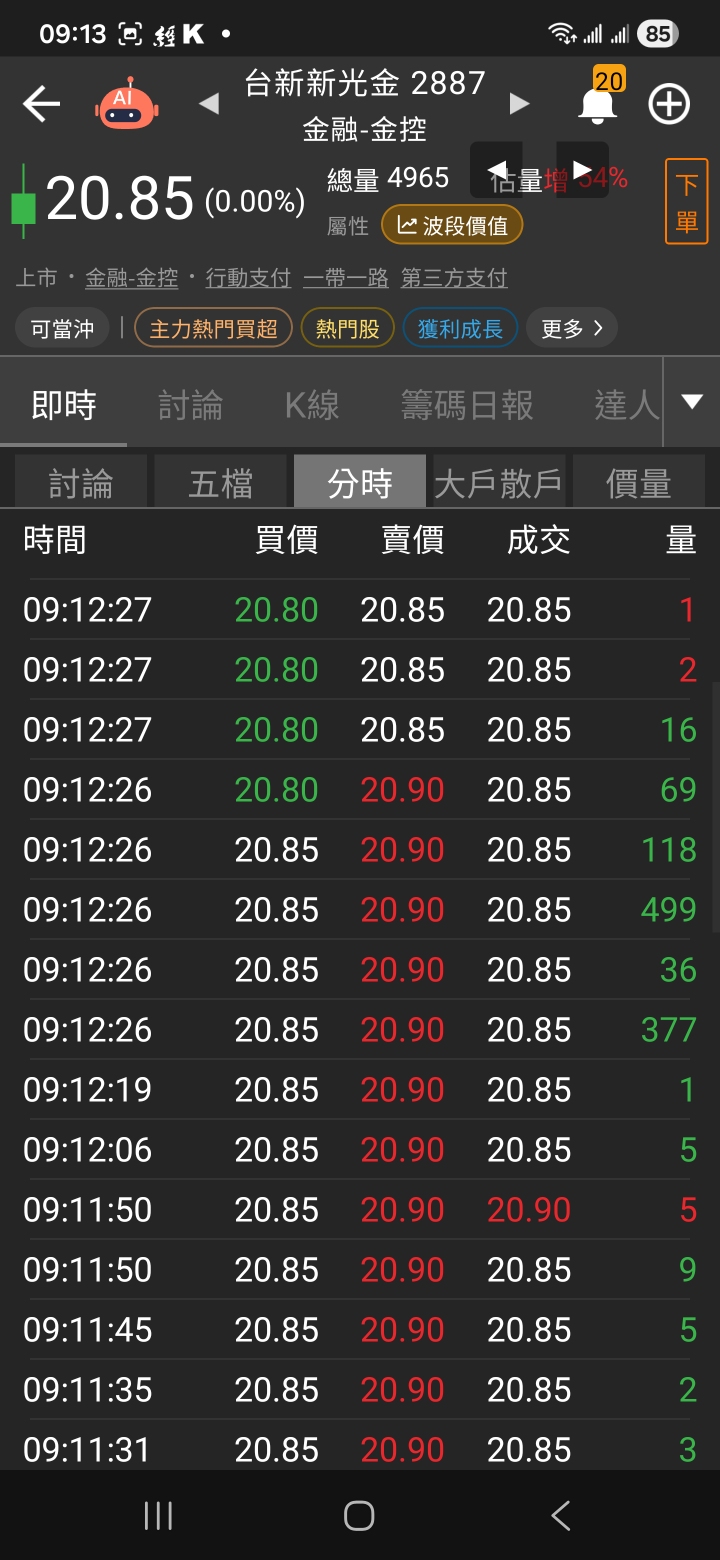720x1560 pixels.
Task: Open the notifications bell
Action: [x=598, y=104]
